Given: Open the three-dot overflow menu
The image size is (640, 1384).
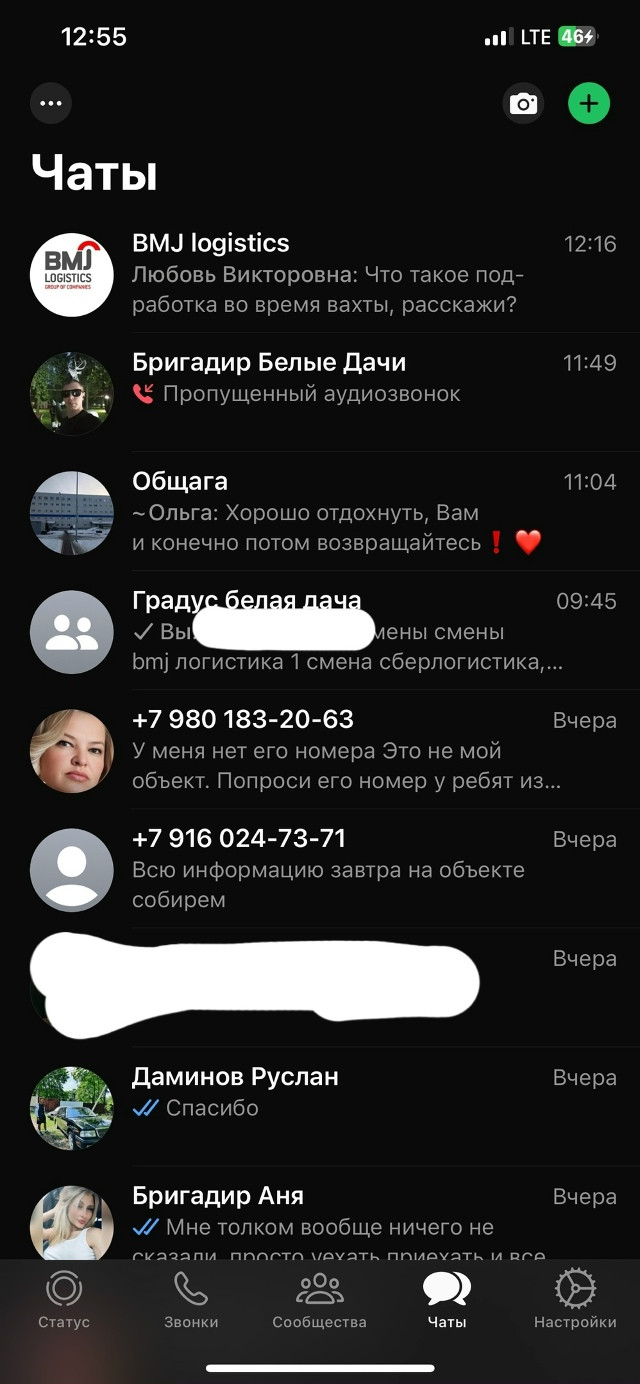Looking at the screenshot, I should [x=51, y=103].
